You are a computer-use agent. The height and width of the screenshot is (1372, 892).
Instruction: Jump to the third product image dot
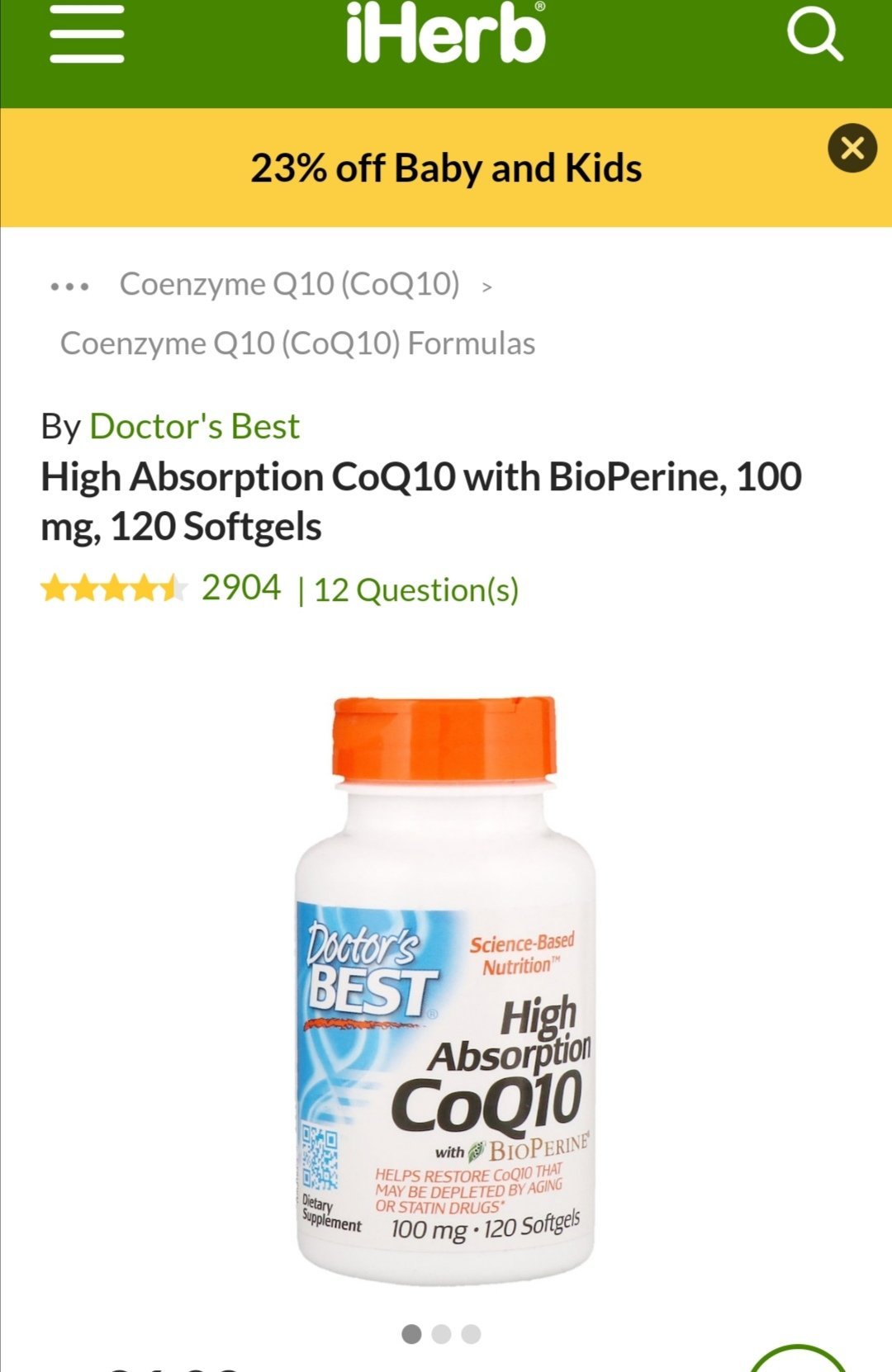(x=472, y=1334)
